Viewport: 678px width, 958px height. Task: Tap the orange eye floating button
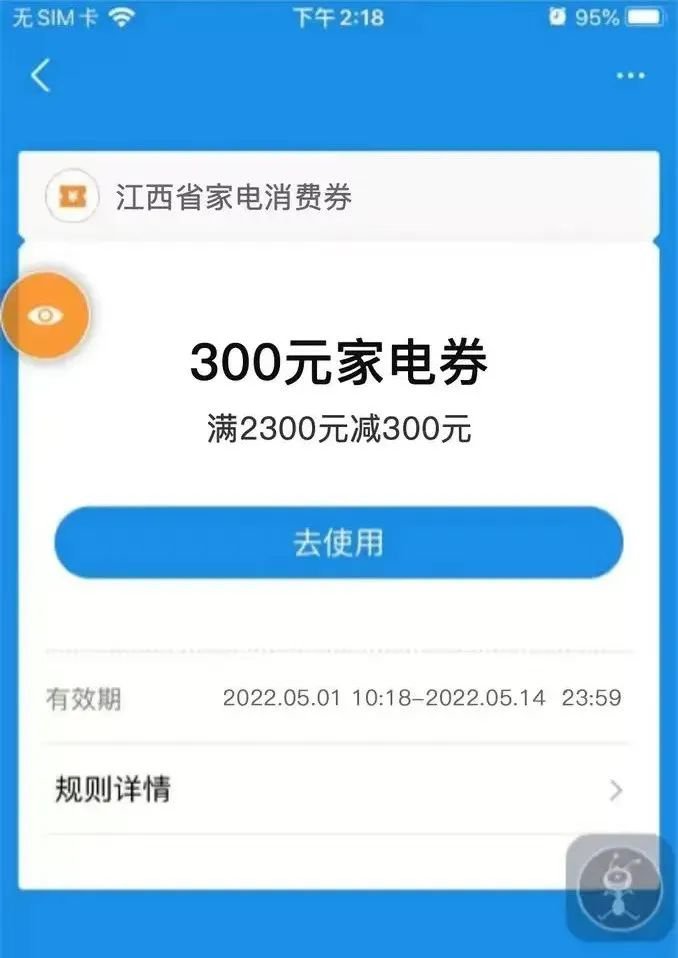point(45,316)
